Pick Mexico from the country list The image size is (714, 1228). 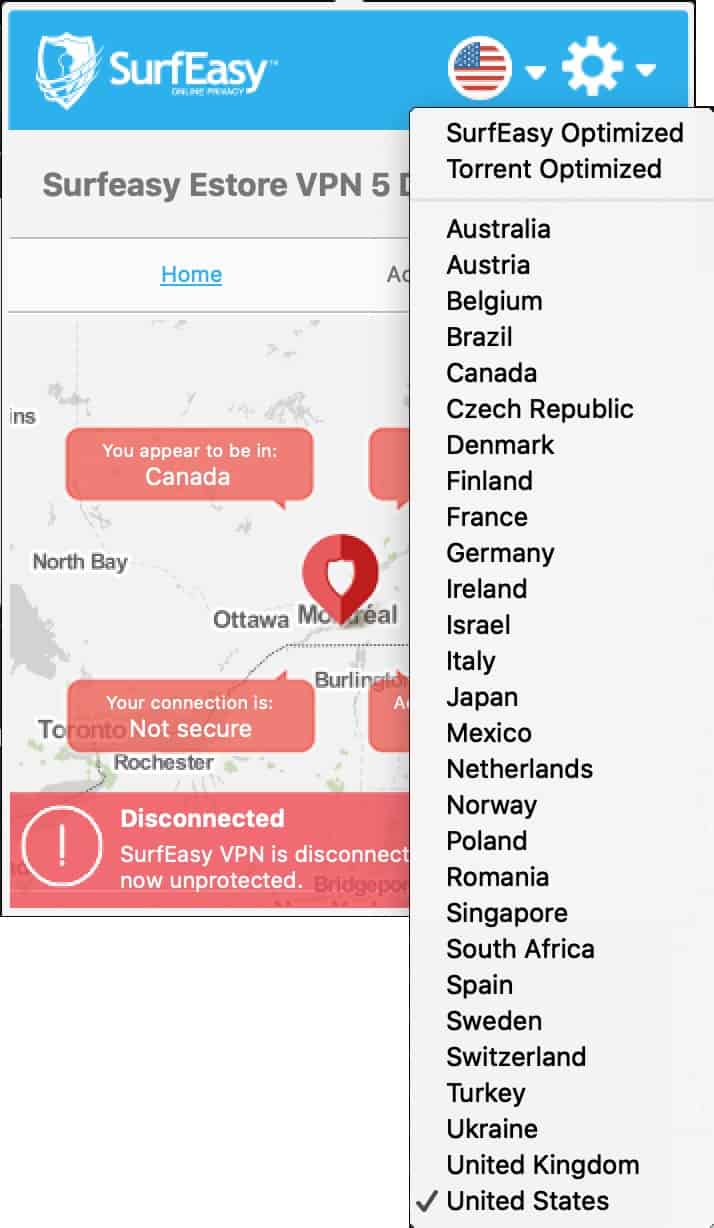(x=489, y=733)
